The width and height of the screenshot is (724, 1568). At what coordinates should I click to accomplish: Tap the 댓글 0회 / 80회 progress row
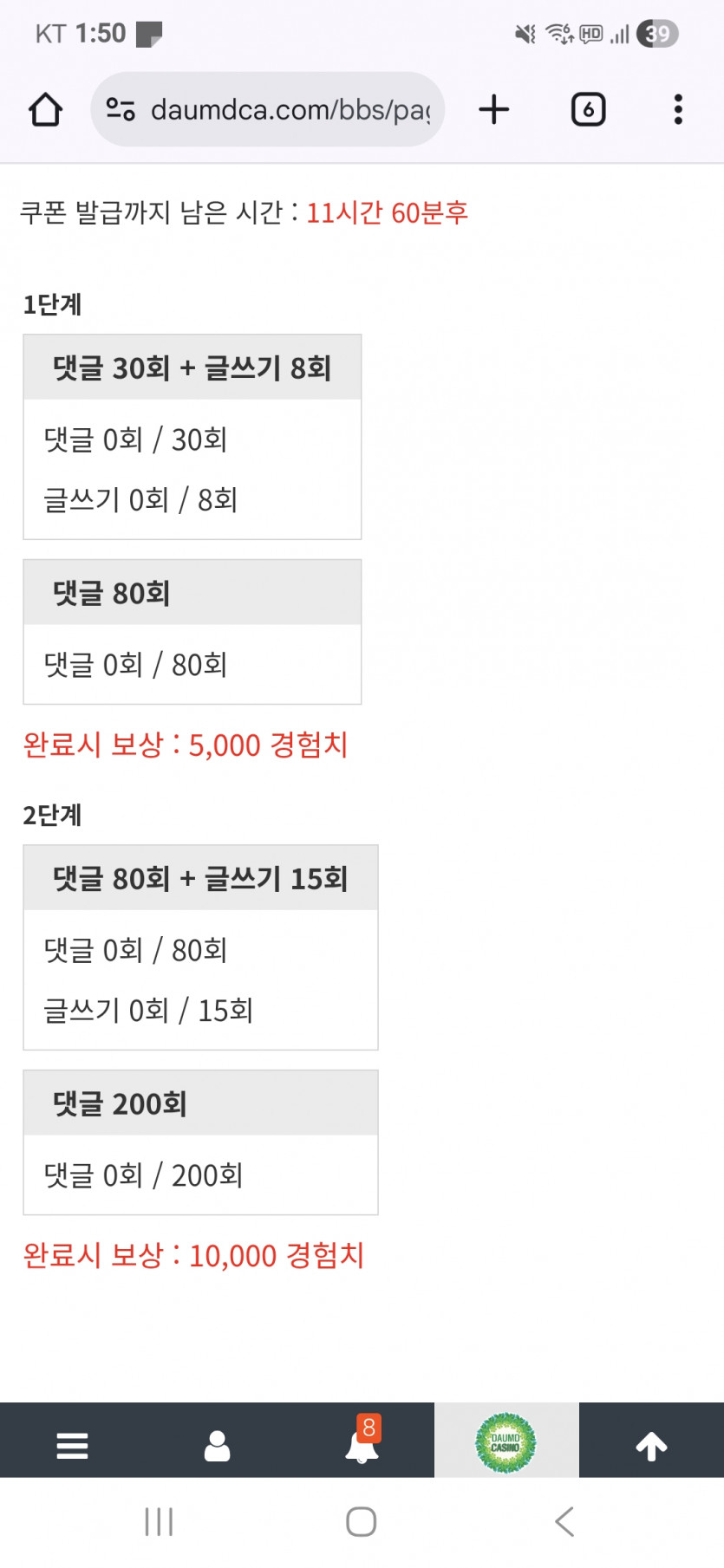tap(135, 665)
